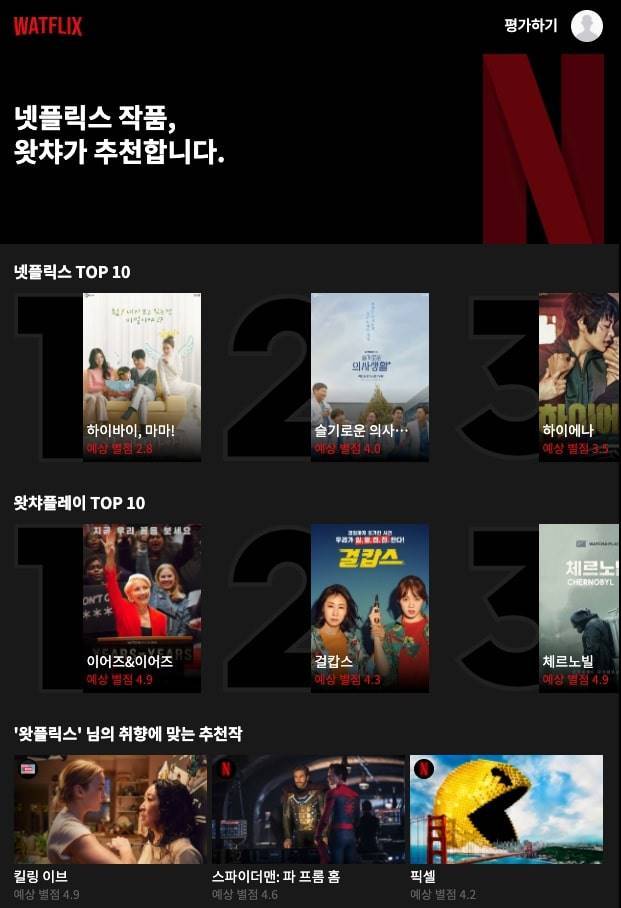Open the 하이바이, 마마! poster

pos(142,376)
